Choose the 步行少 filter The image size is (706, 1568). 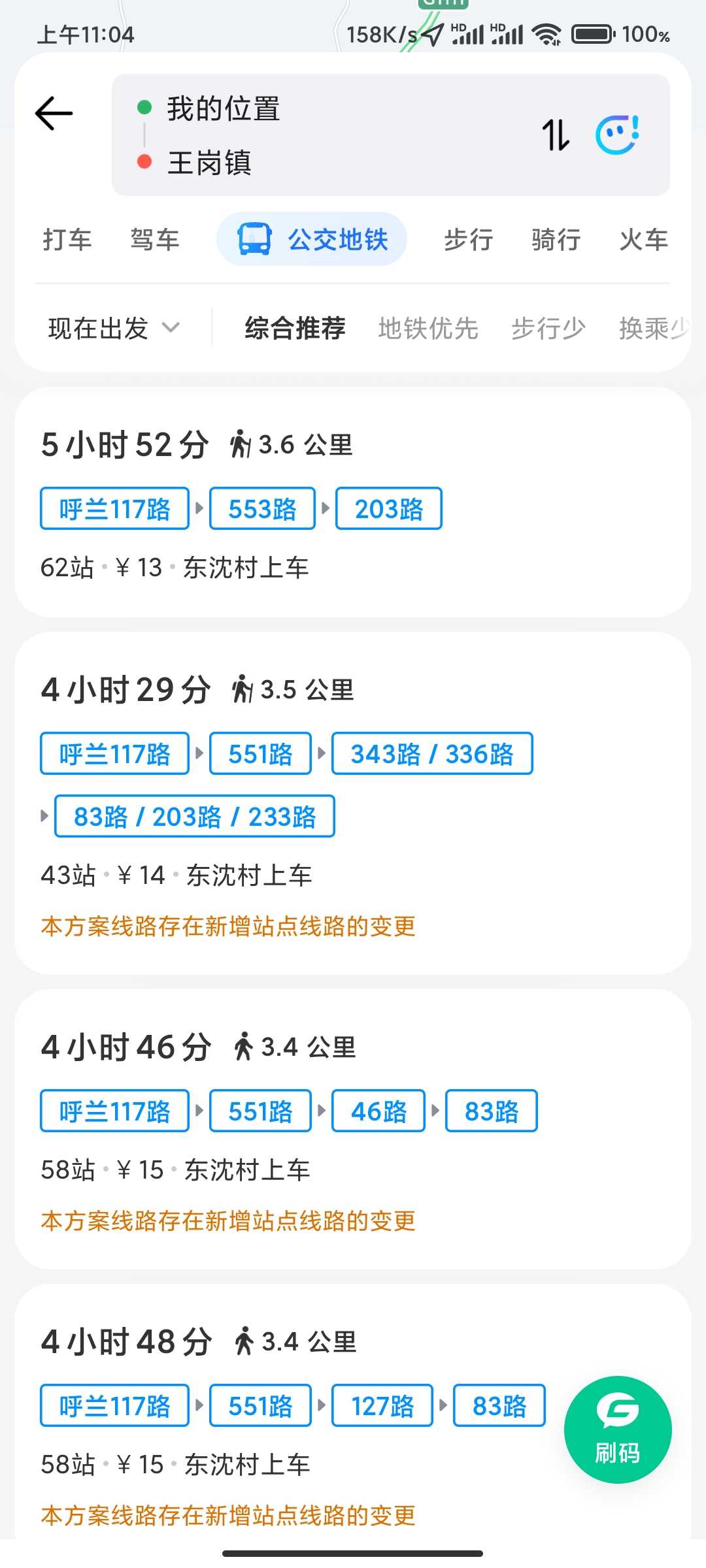548,328
